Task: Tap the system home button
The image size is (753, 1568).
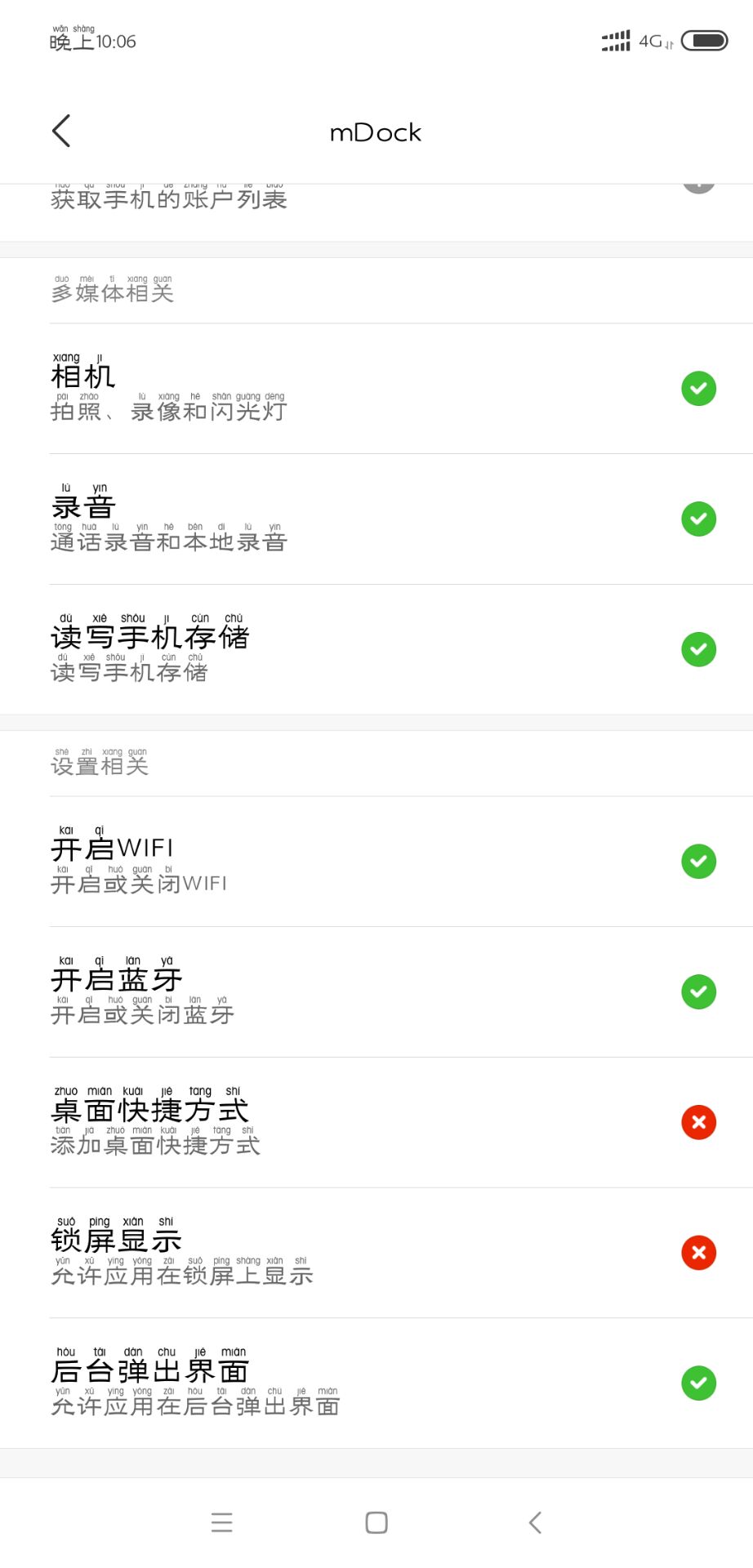Action: tap(376, 1522)
